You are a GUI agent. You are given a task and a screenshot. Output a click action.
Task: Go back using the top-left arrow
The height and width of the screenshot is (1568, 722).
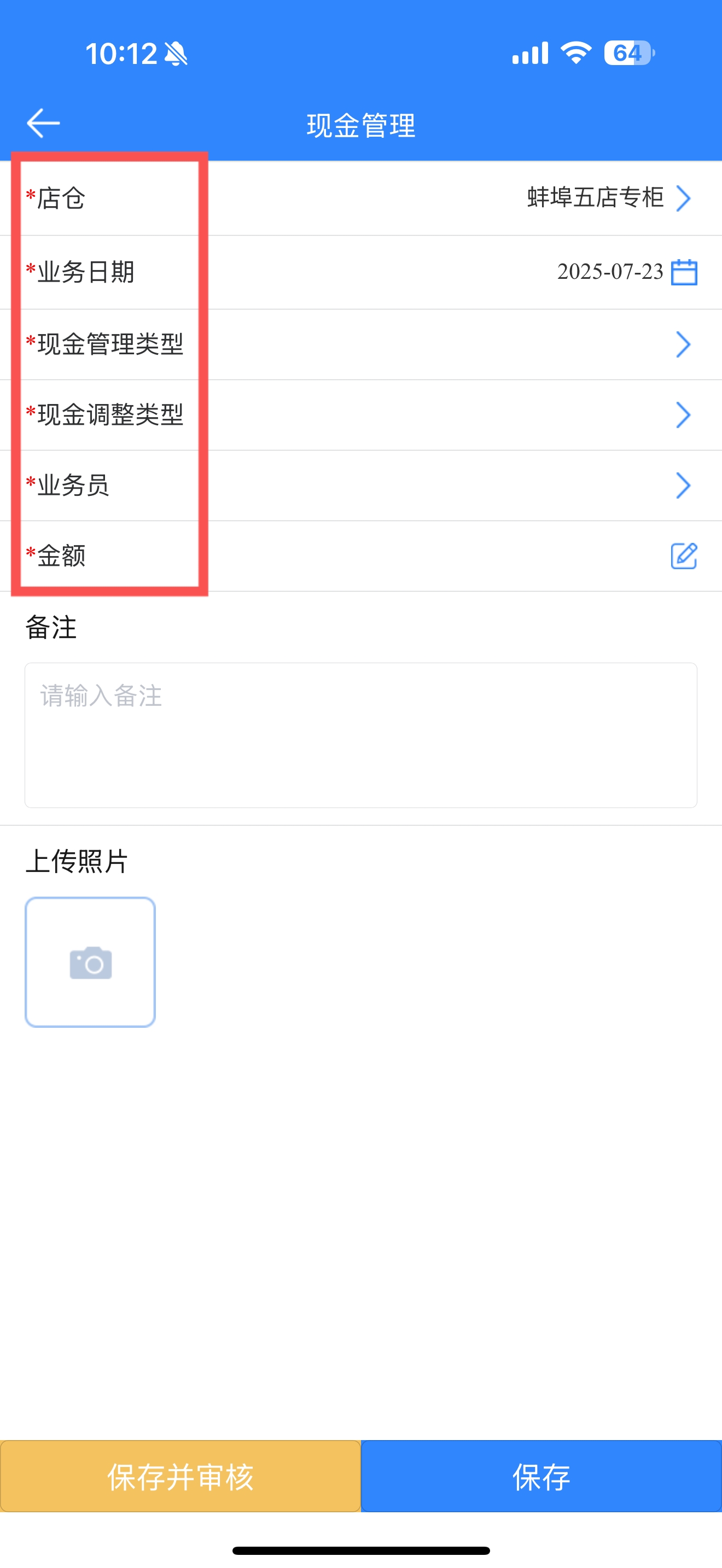pos(43,124)
